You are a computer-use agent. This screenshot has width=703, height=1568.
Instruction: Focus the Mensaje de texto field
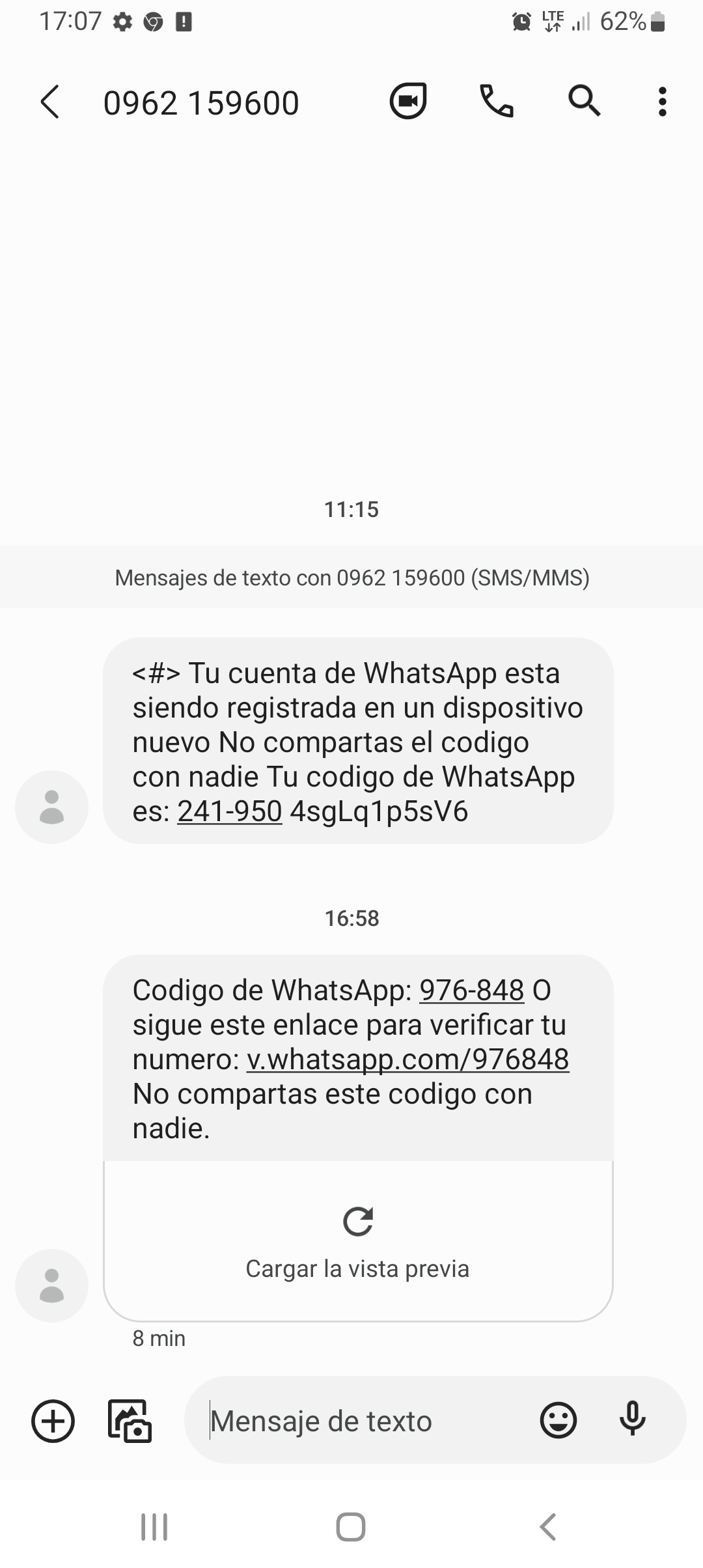pyautogui.click(x=365, y=1421)
